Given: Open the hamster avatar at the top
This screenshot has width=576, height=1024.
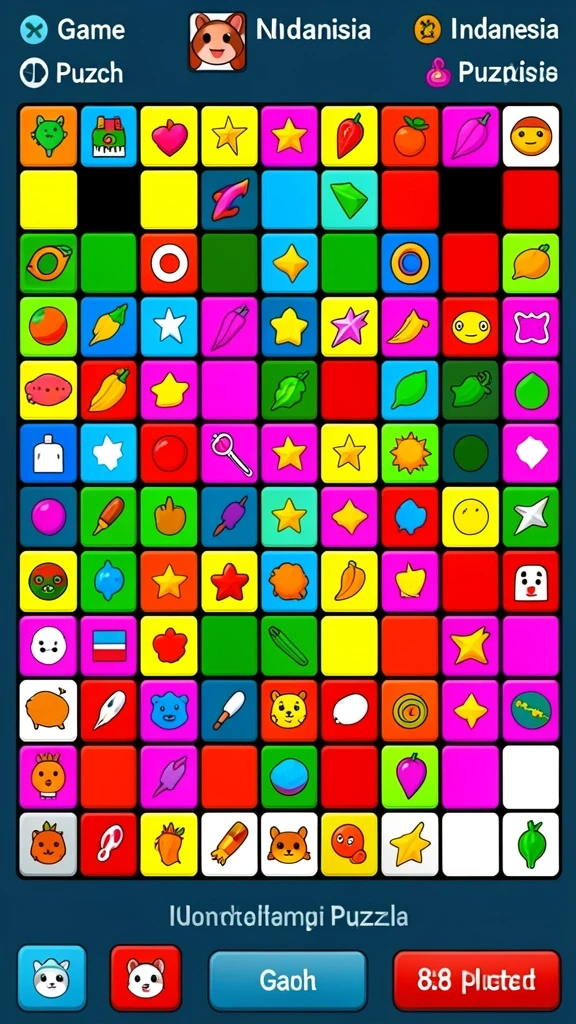Looking at the screenshot, I should tap(217, 42).
